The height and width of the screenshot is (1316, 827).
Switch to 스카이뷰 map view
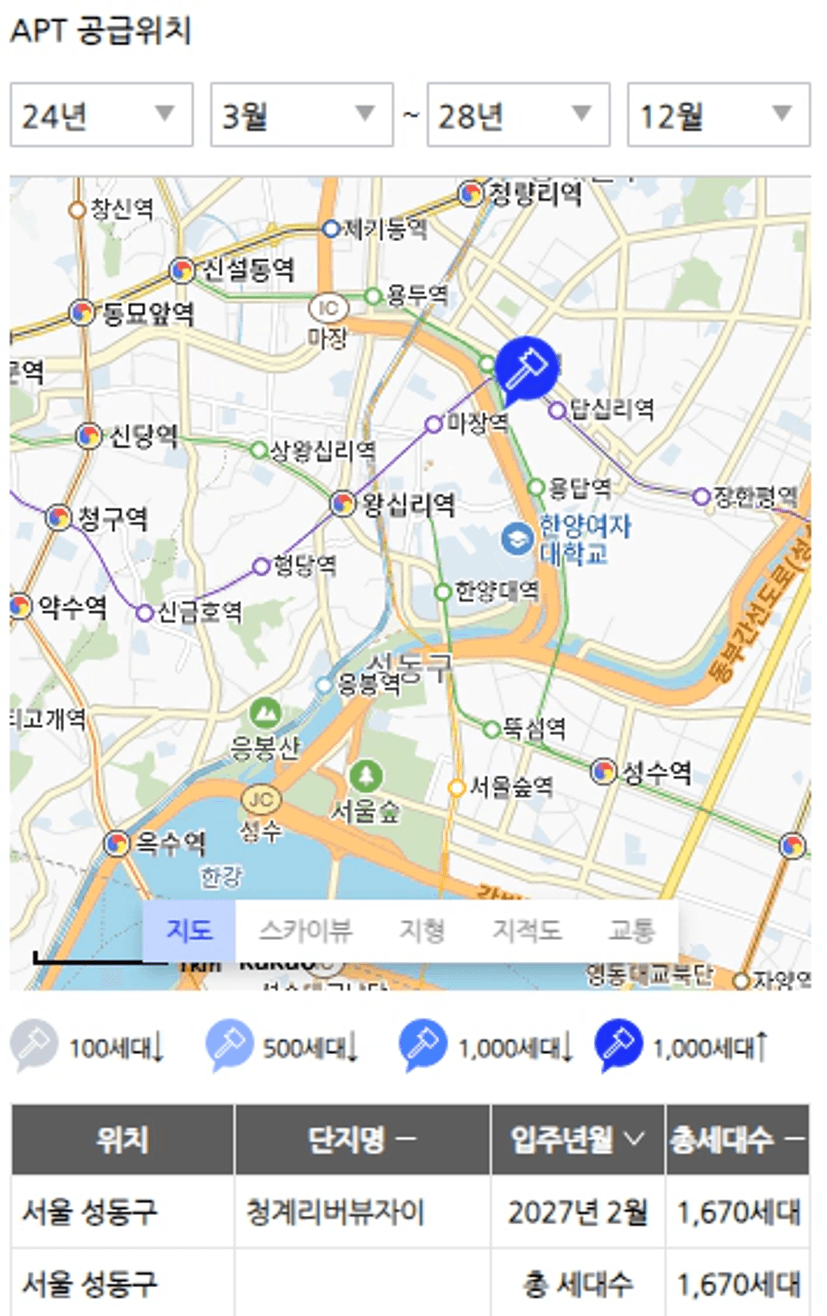click(x=305, y=931)
